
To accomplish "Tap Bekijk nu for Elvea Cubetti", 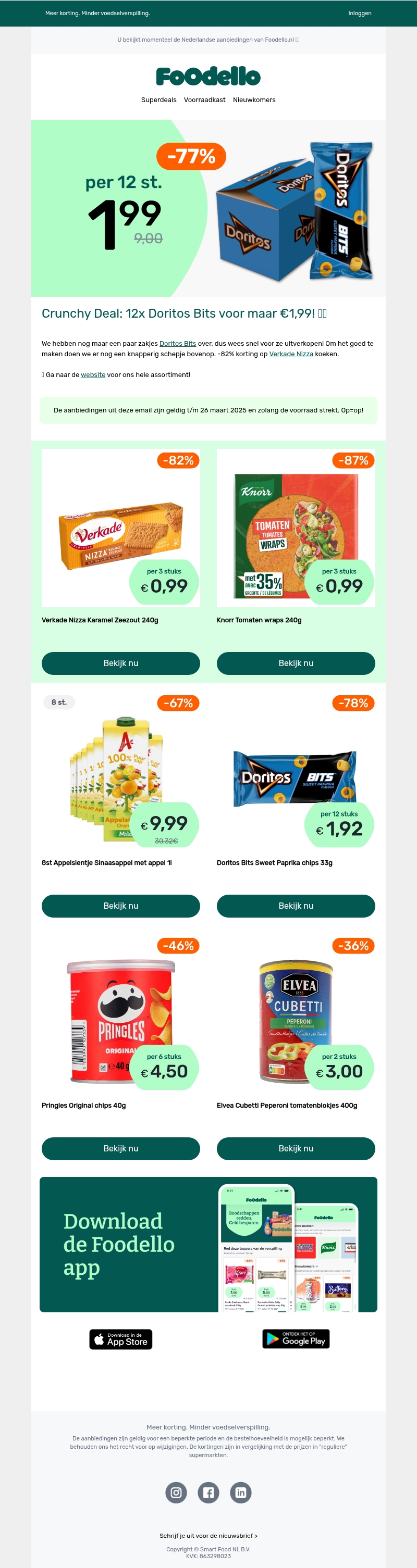I will (x=296, y=1148).
